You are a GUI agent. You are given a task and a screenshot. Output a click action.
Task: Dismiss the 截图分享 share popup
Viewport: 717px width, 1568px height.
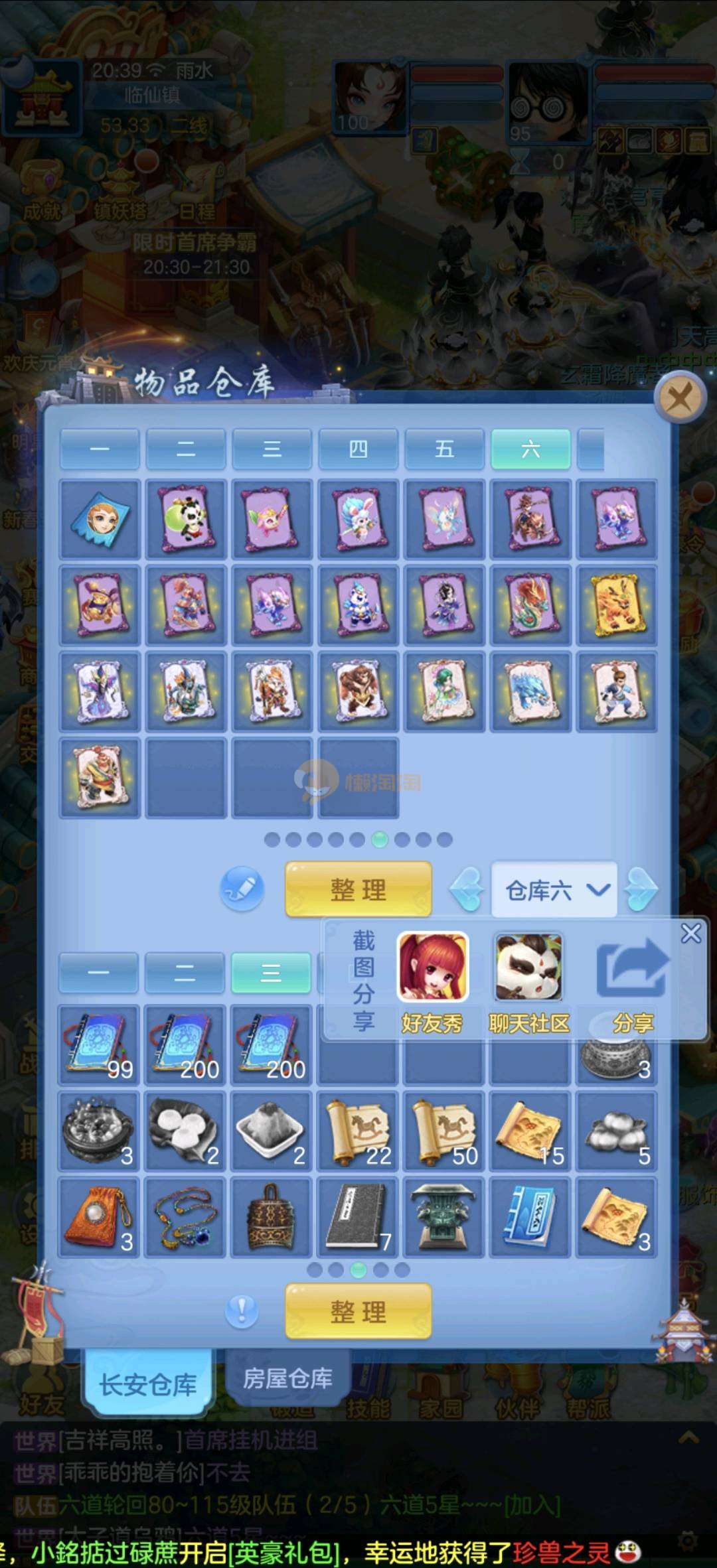(x=690, y=934)
